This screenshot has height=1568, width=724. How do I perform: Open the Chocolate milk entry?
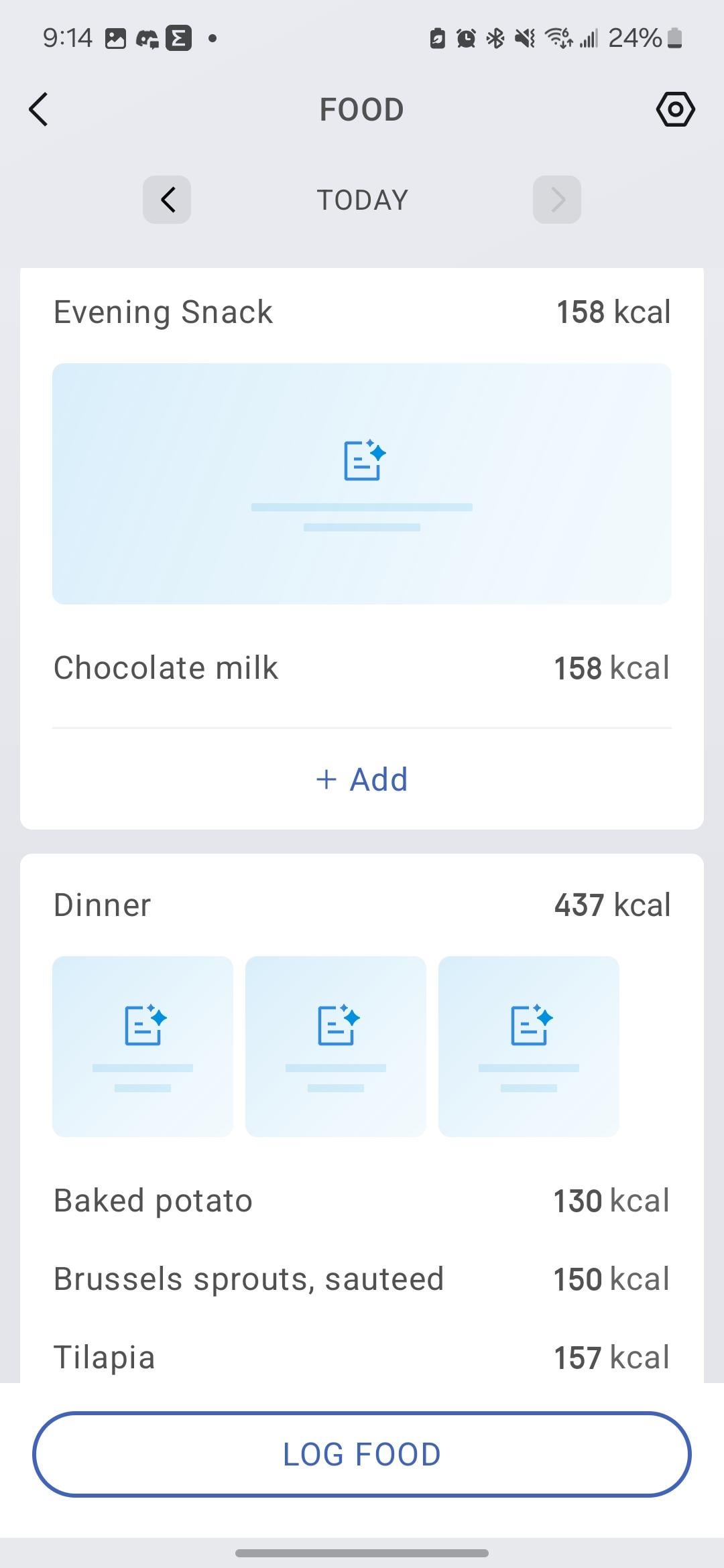click(x=362, y=668)
